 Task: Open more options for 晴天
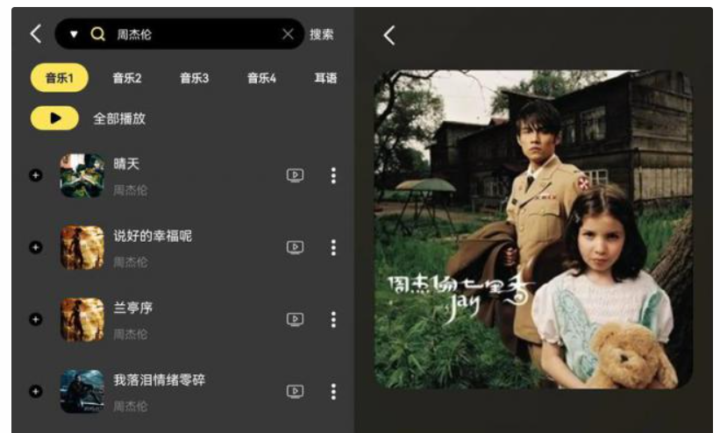[333, 175]
